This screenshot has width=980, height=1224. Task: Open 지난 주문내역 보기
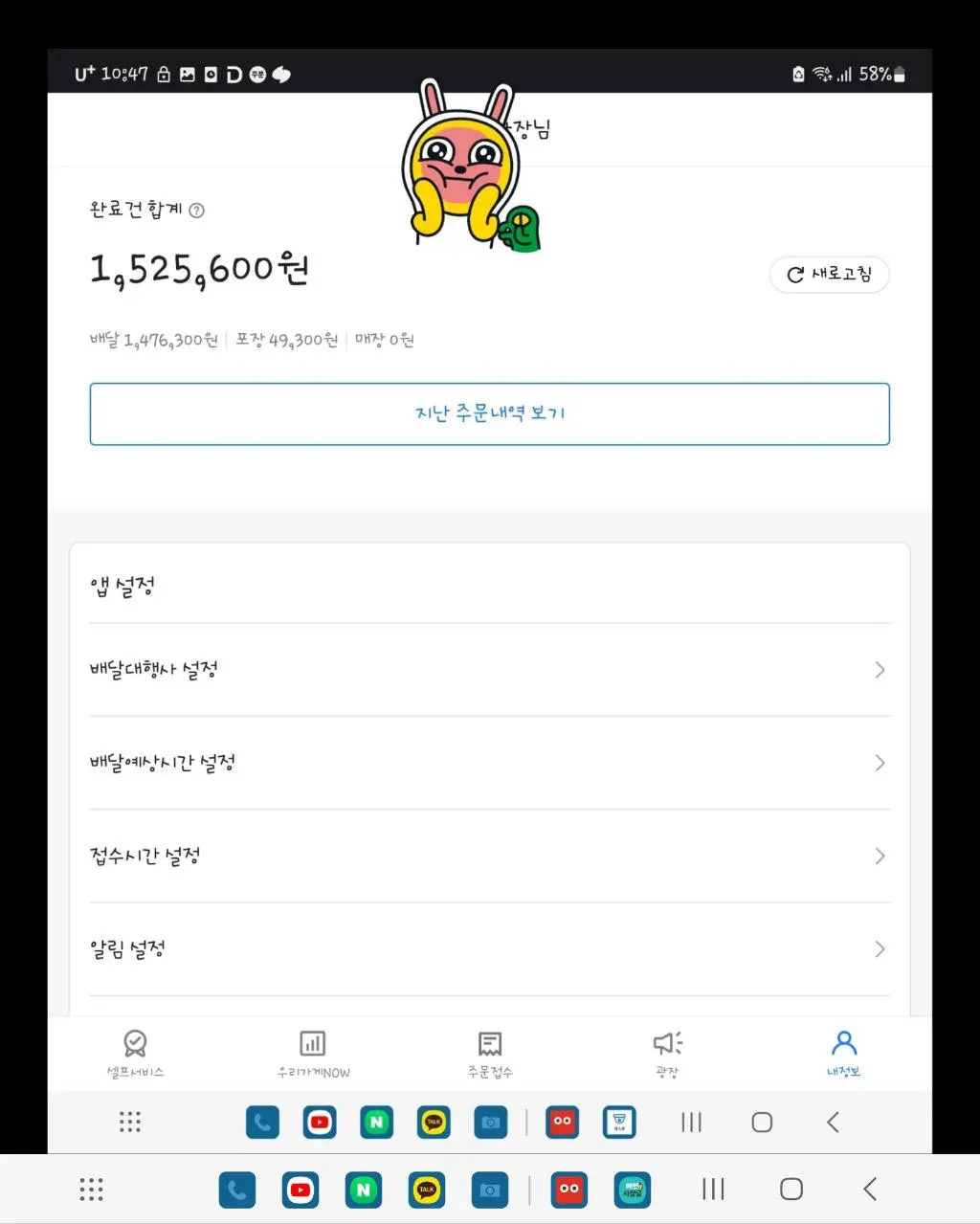[x=489, y=413]
